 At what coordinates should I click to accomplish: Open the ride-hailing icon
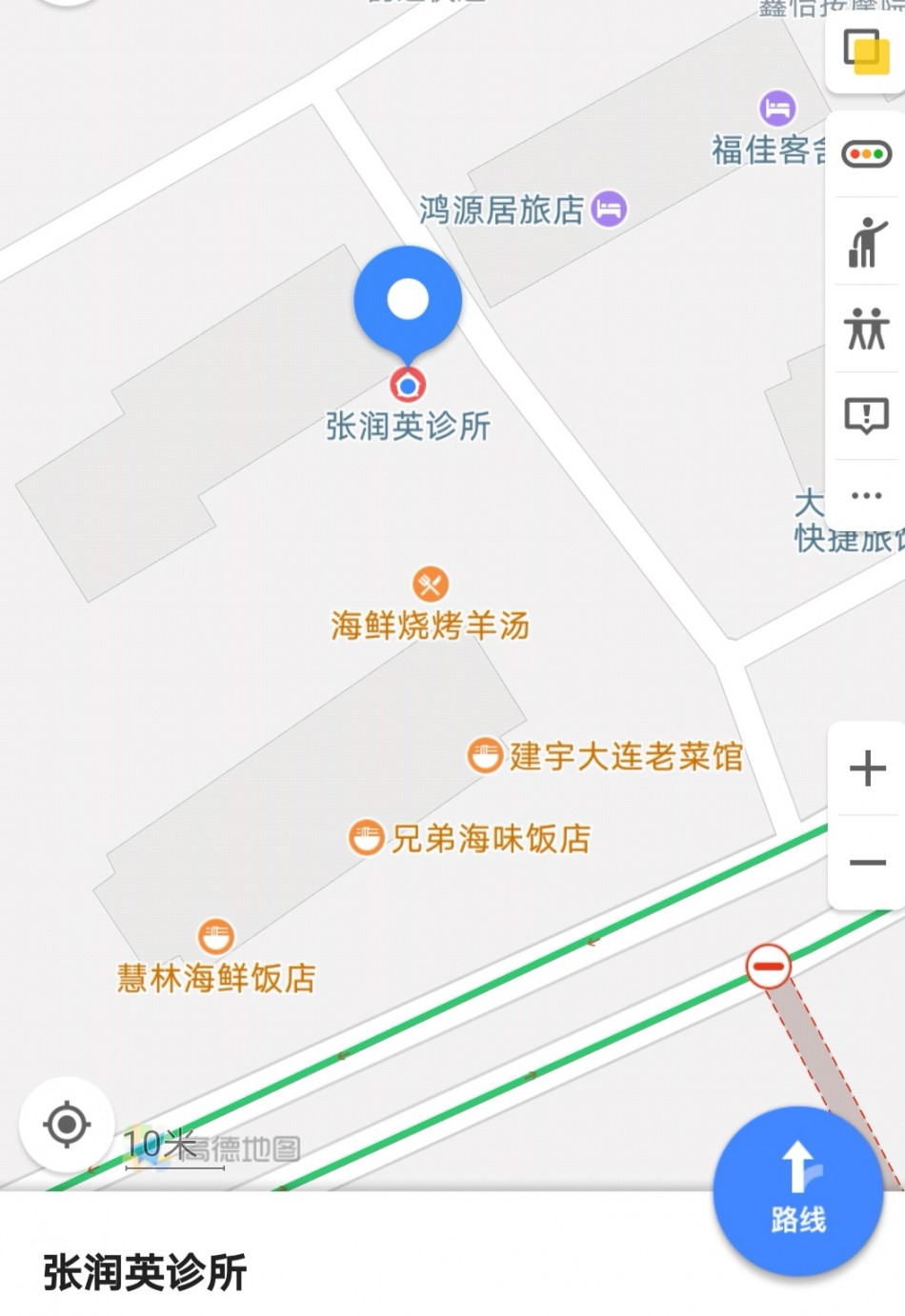coord(866,242)
